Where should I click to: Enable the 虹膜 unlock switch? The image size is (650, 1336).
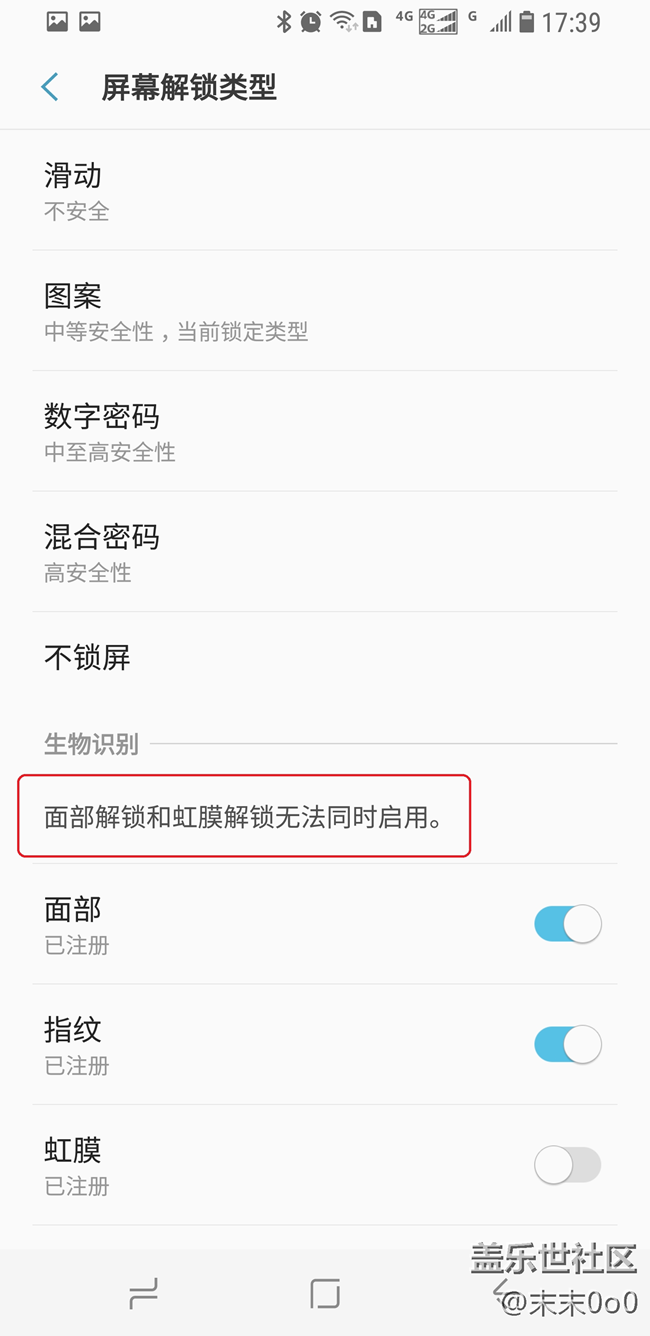click(567, 1165)
